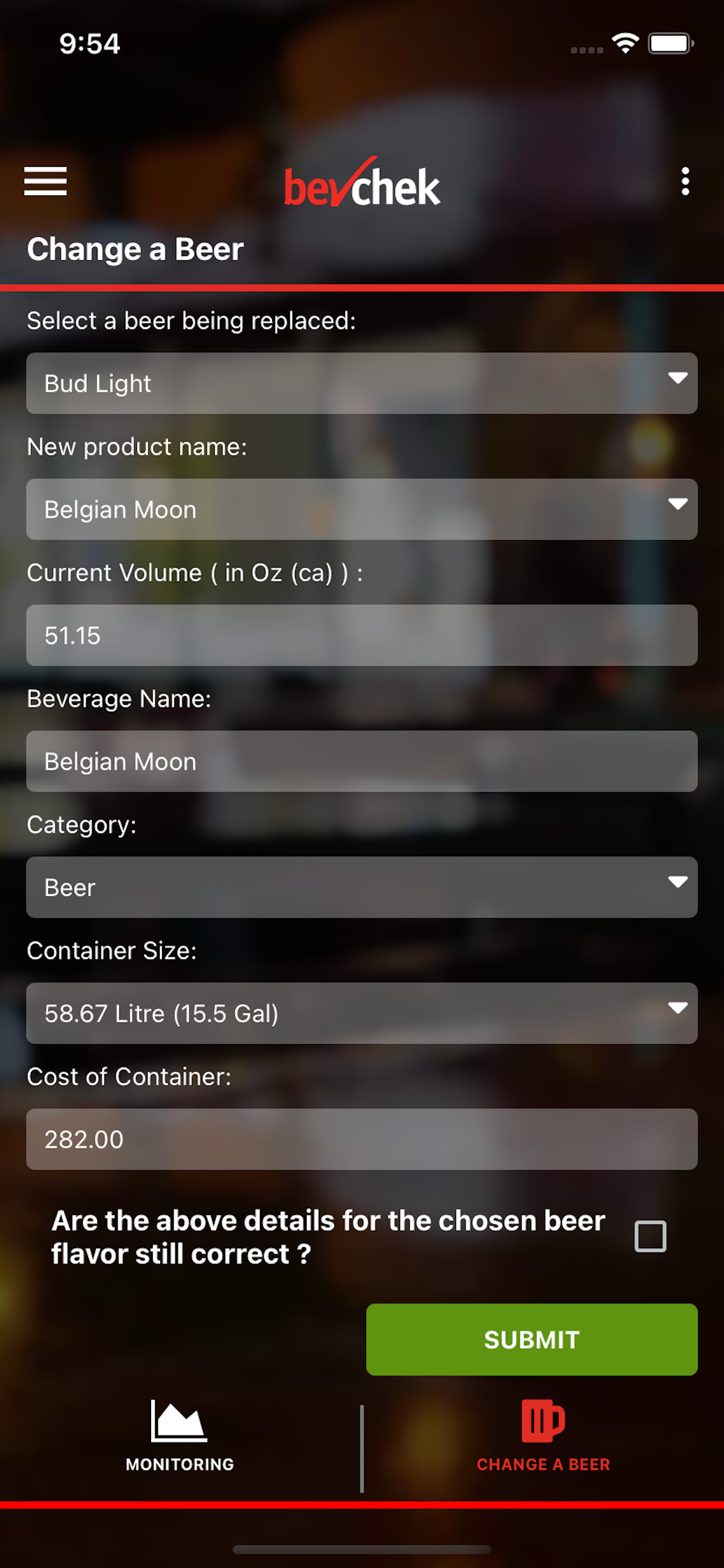Edit the Beverage Name field
Viewport: 724px width, 1568px height.
click(x=362, y=761)
